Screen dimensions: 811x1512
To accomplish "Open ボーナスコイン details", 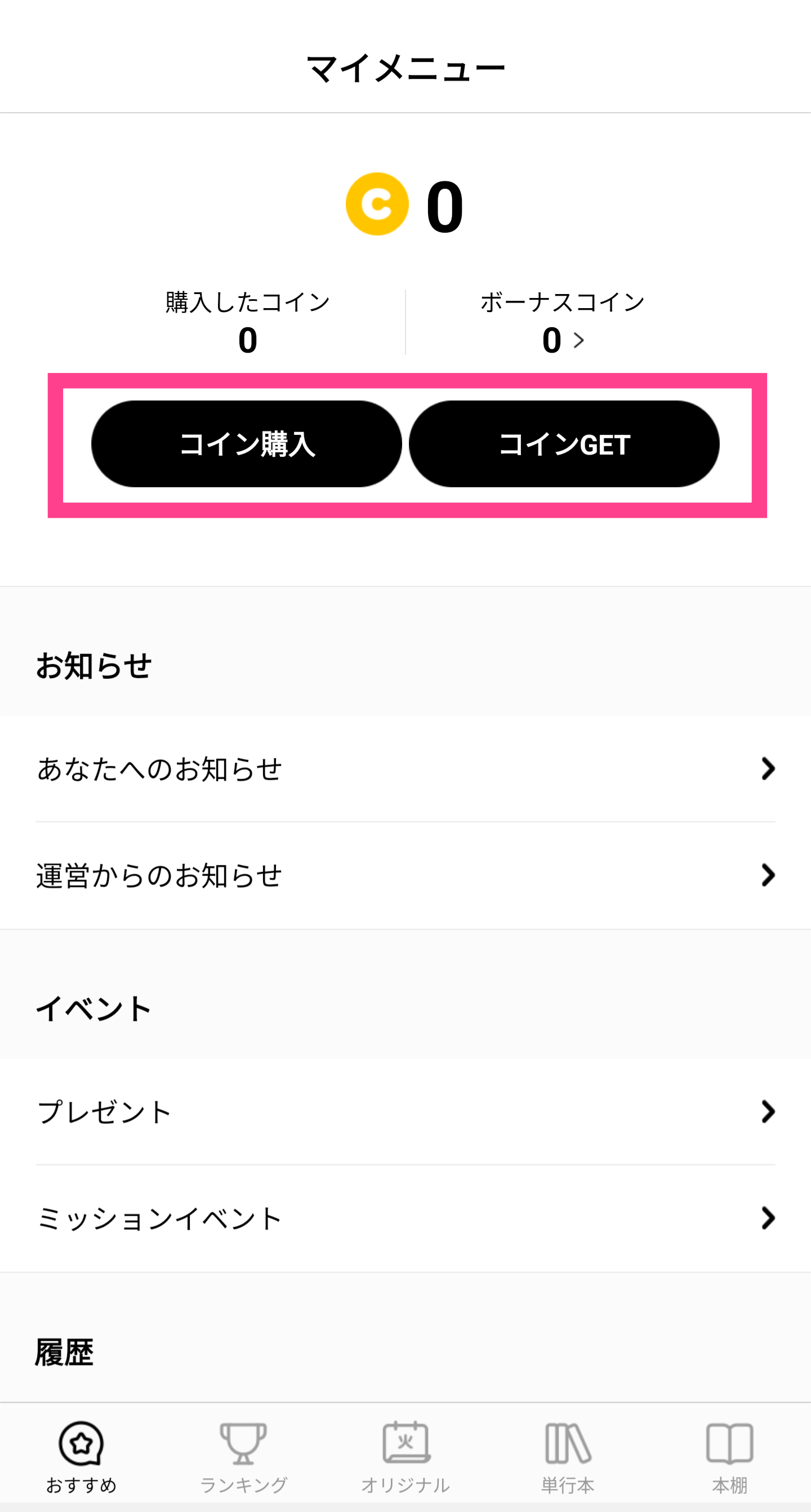I will [563, 323].
